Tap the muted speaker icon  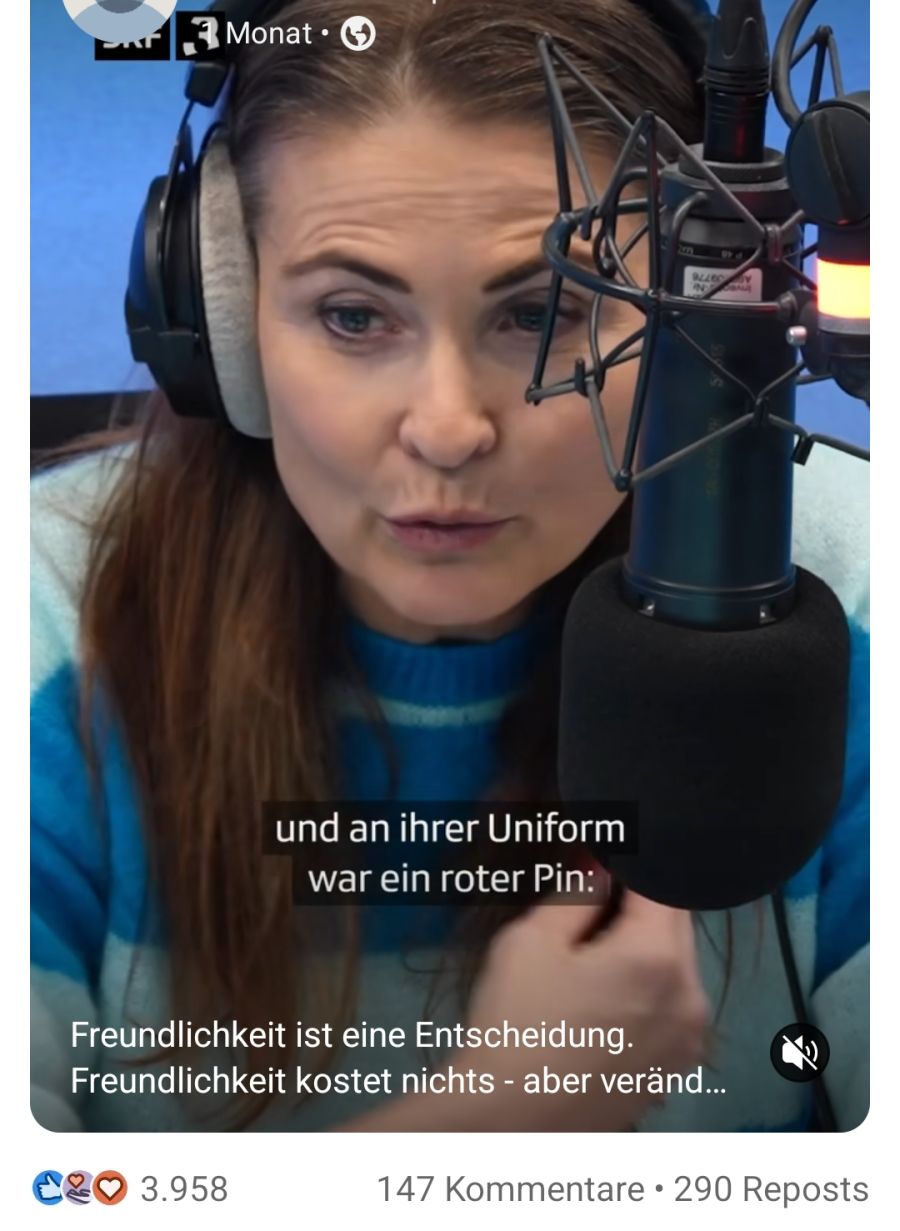[800, 1050]
